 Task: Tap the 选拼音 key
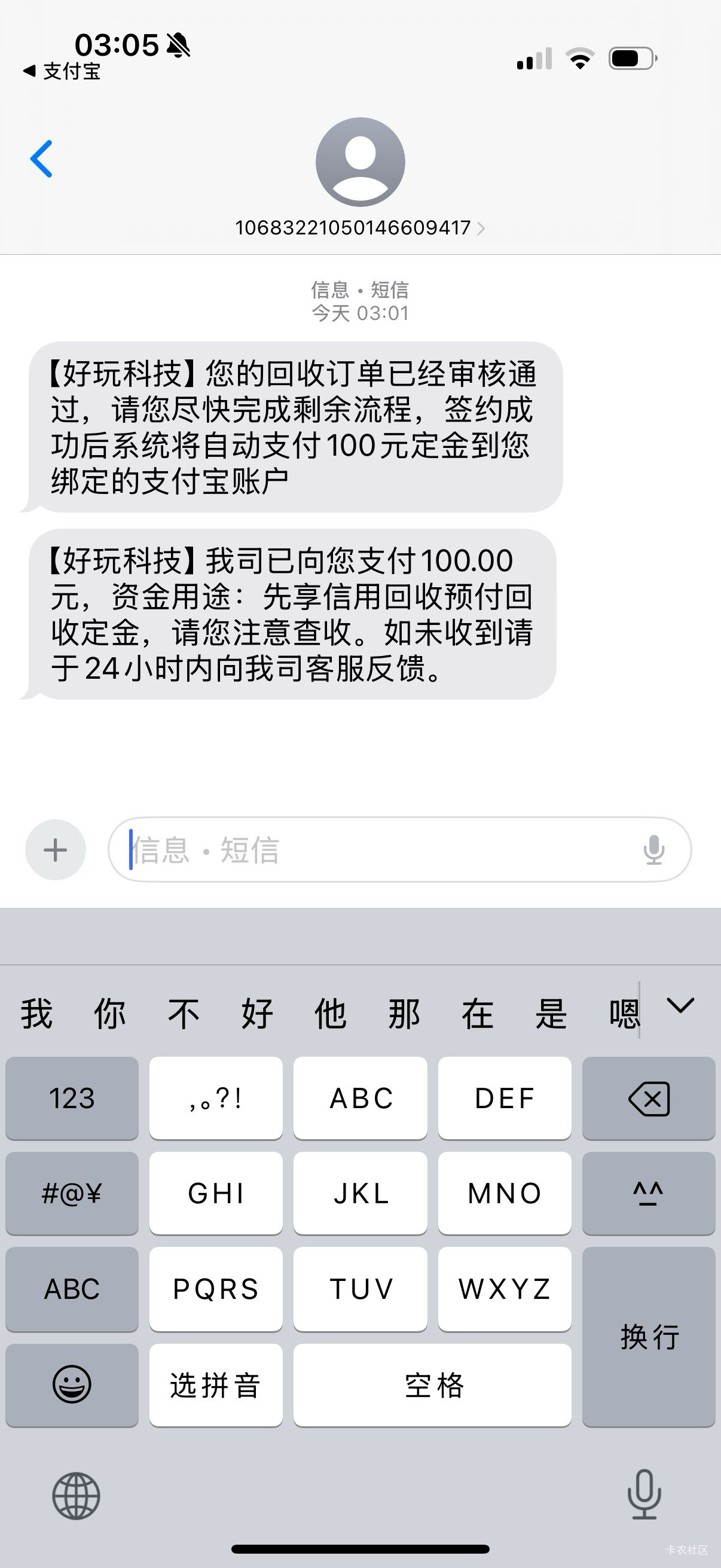click(x=216, y=1385)
